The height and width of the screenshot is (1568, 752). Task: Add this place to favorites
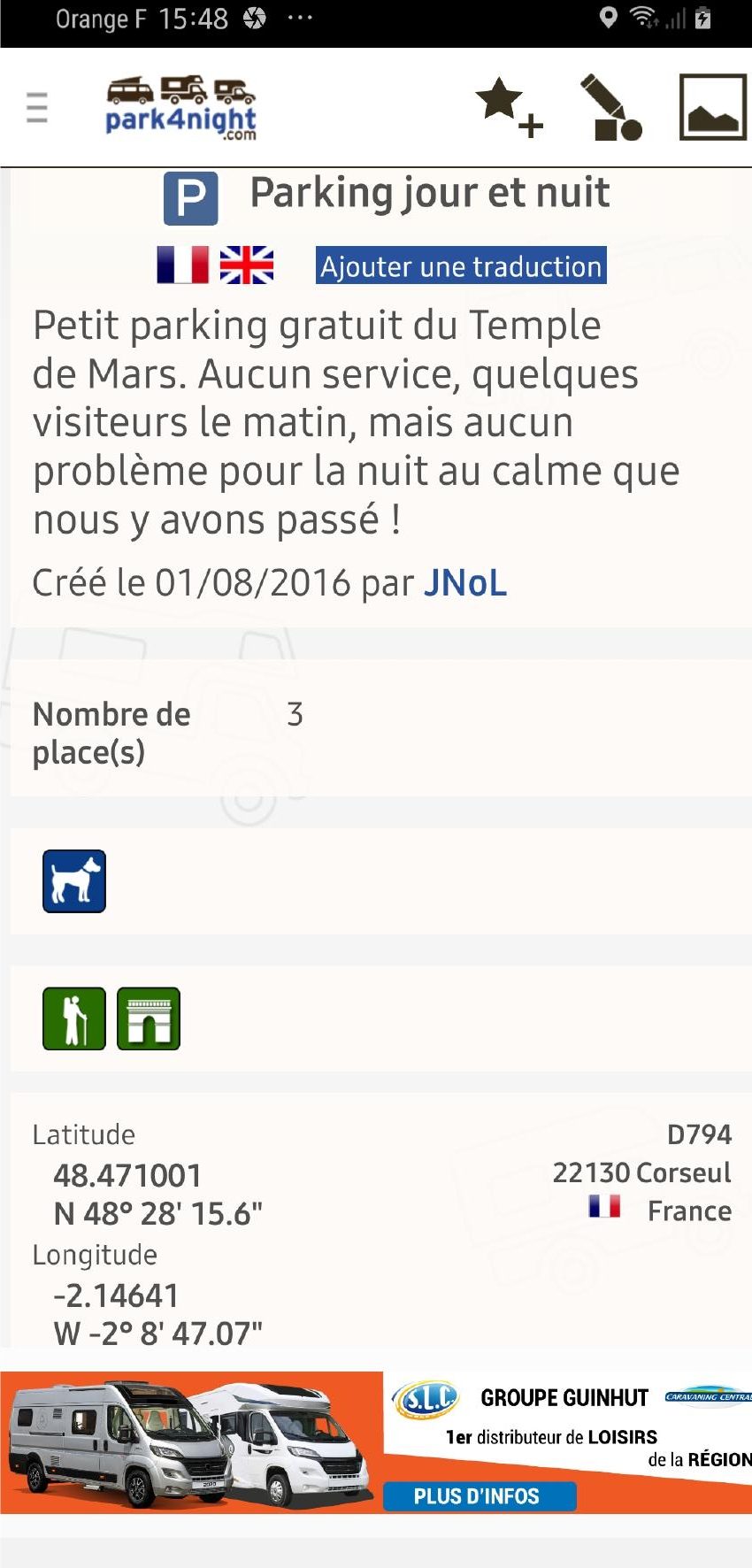[x=507, y=107]
